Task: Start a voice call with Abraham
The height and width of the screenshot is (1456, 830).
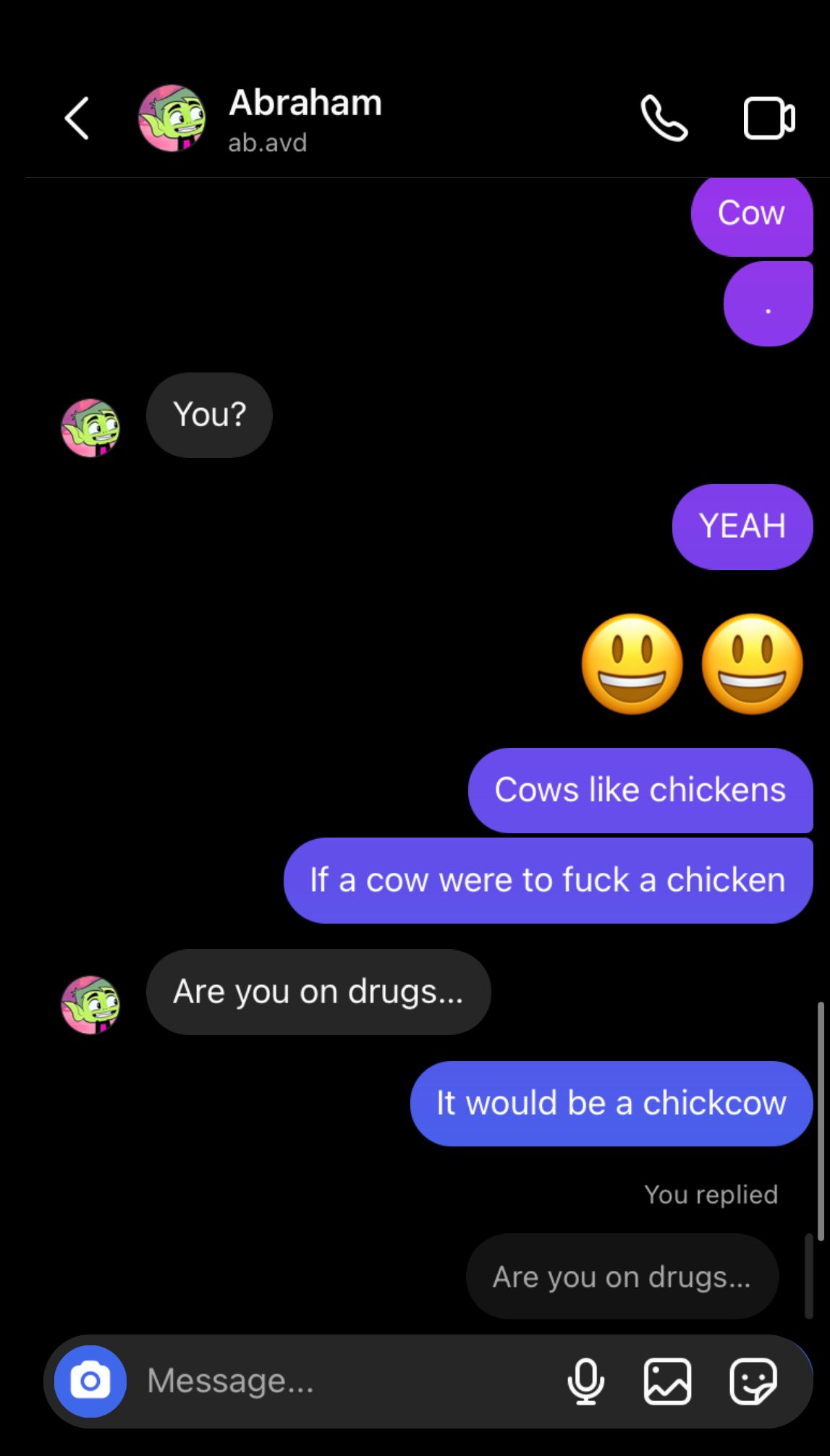Action: [x=664, y=118]
